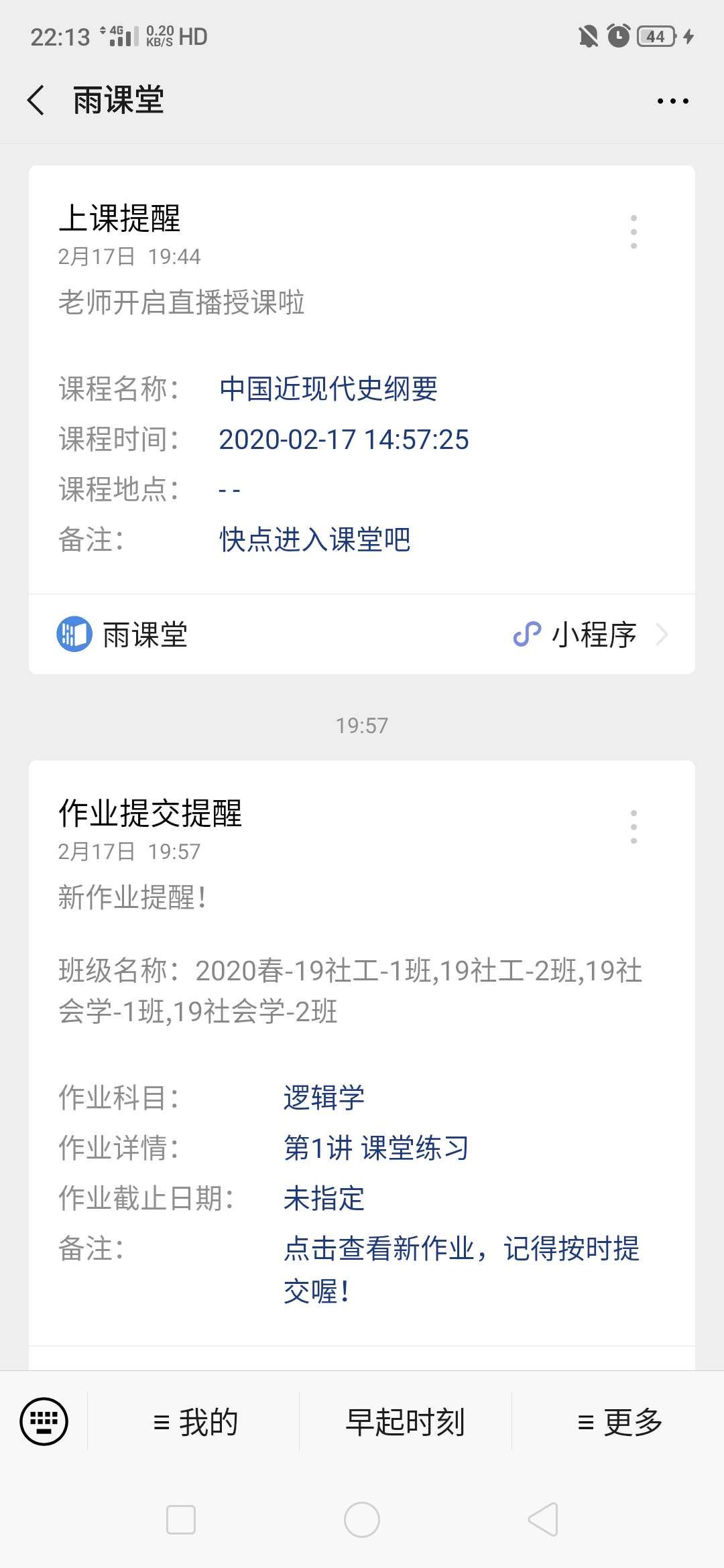Tap the system home button
The image size is (724, 1568).
click(362, 1520)
